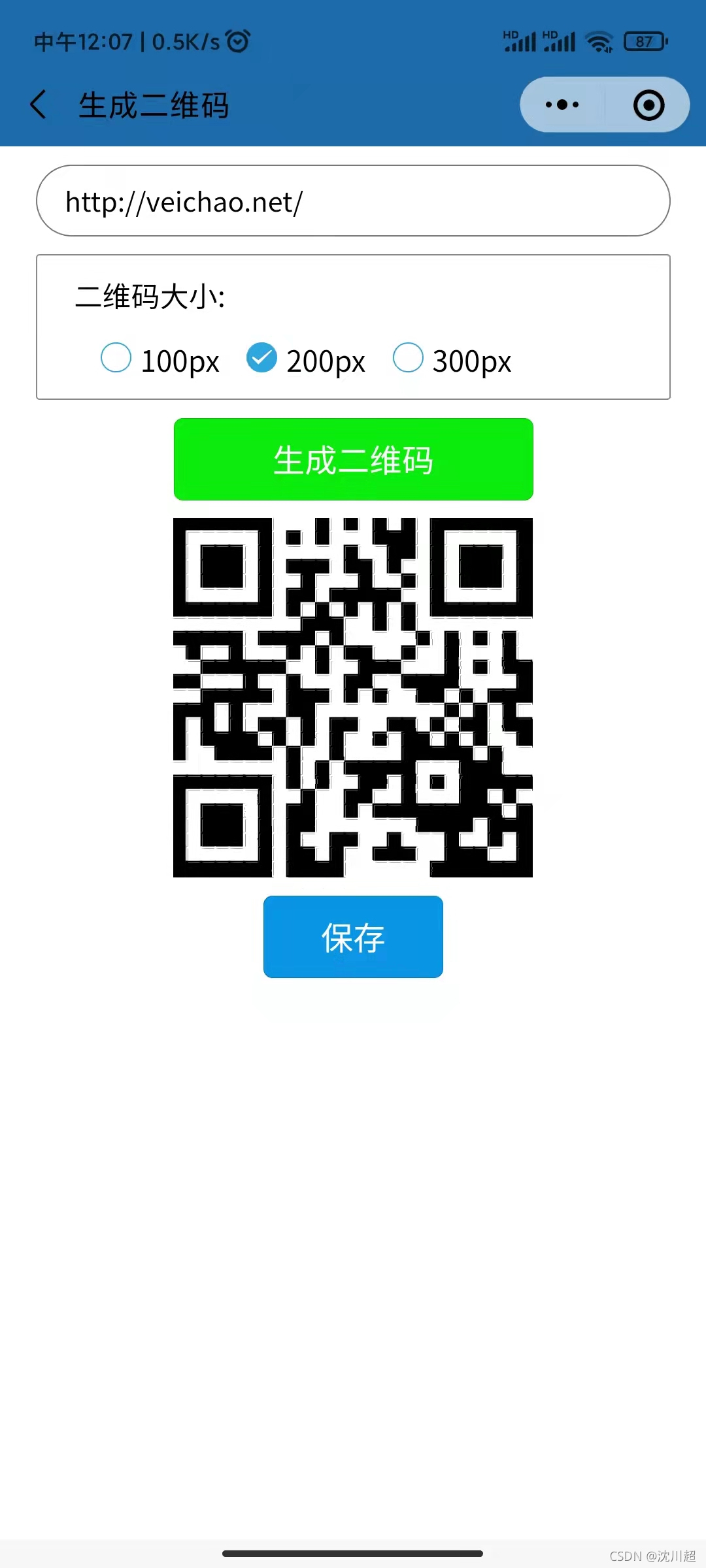Save the QR code with 保存

(x=353, y=937)
